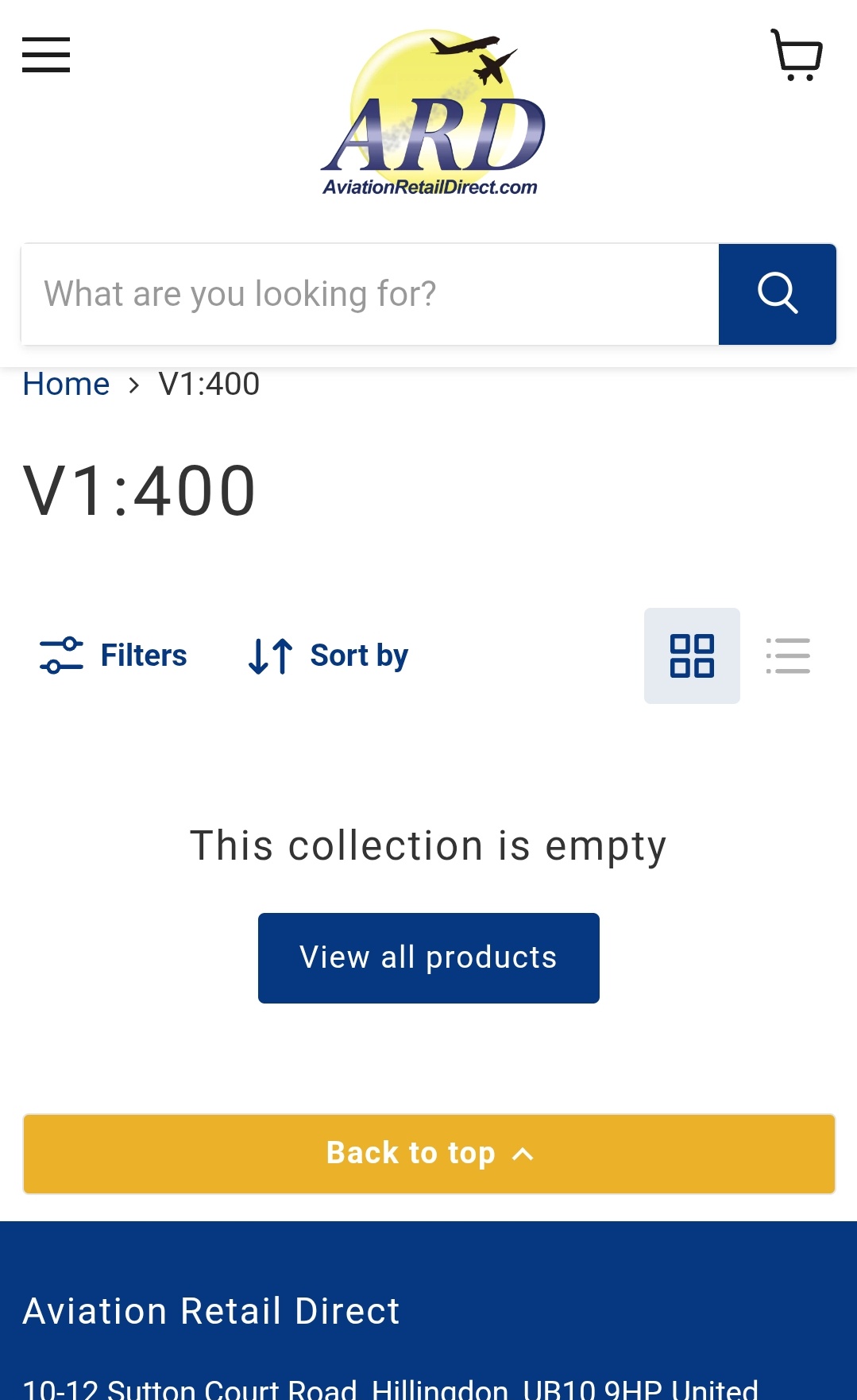857x1400 pixels.
Task: Open the hamburger navigation menu
Action: click(x=45, y=56)
